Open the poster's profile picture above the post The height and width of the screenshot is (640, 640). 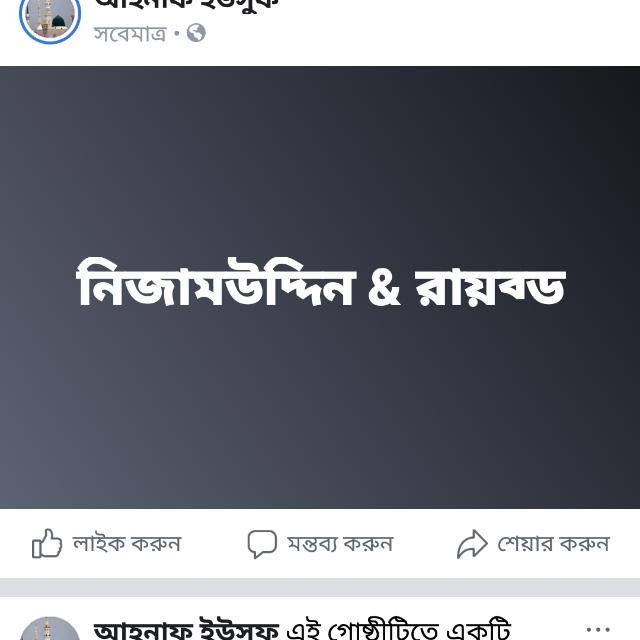pyautogui.click(x=49, y=18)
